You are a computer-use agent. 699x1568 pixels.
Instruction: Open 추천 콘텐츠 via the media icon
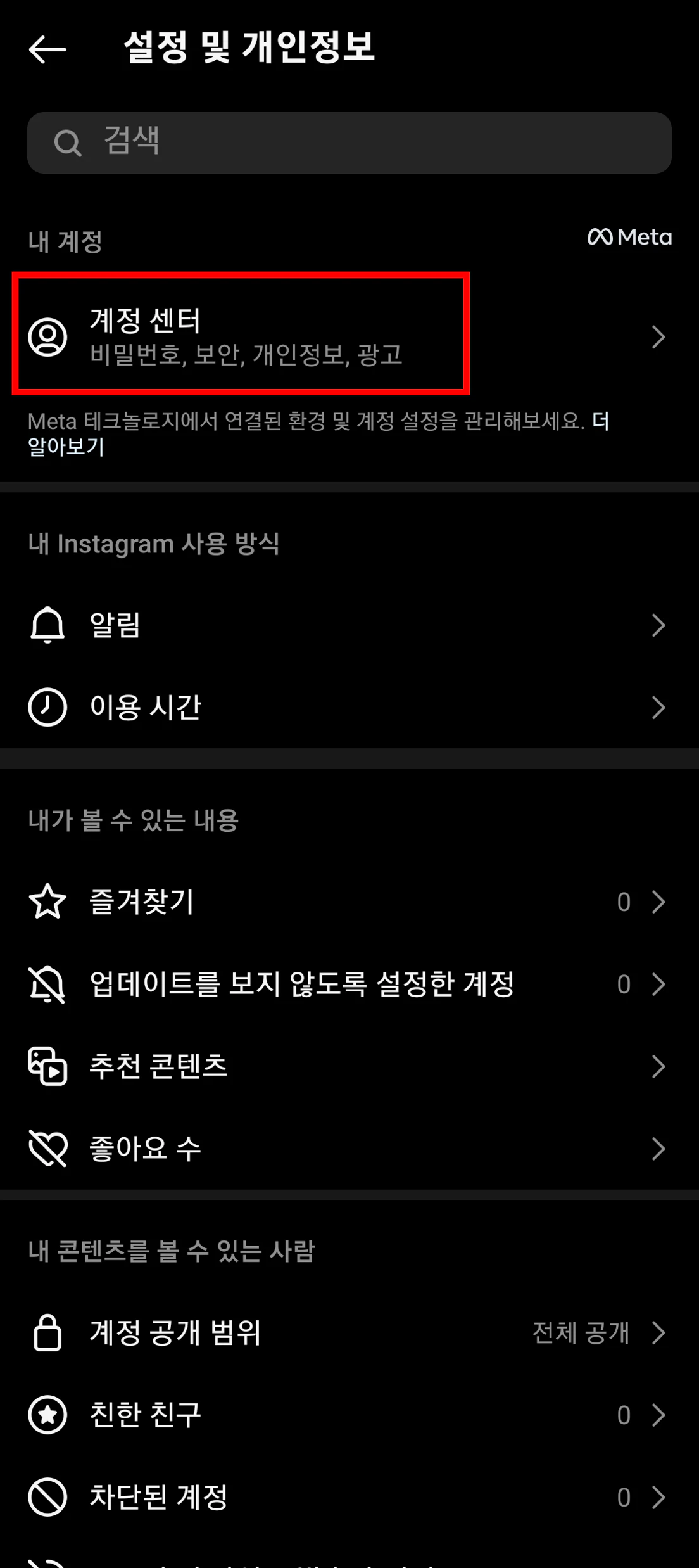click(x=47, y=1066)
